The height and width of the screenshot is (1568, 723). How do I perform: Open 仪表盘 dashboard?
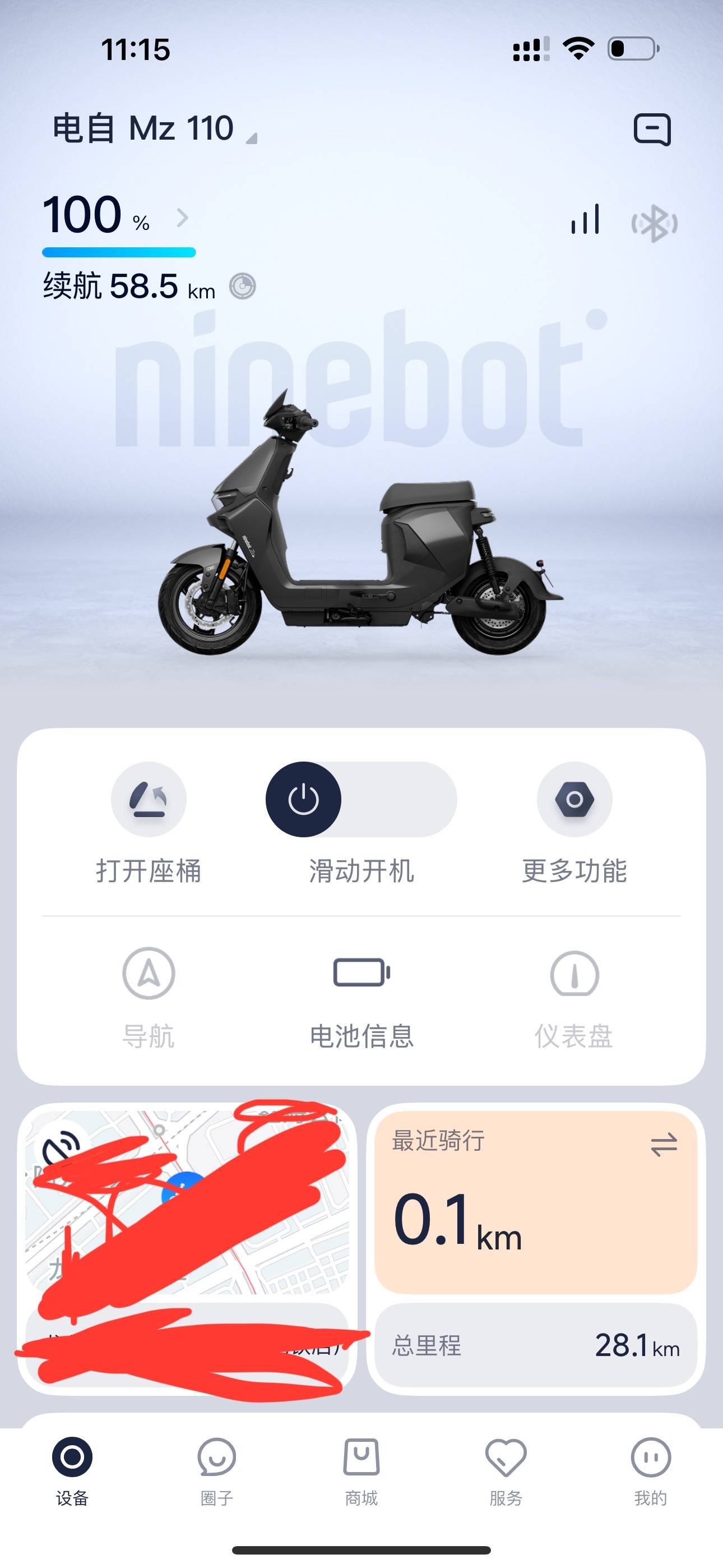pyautogui.click(x=574, y=974)
